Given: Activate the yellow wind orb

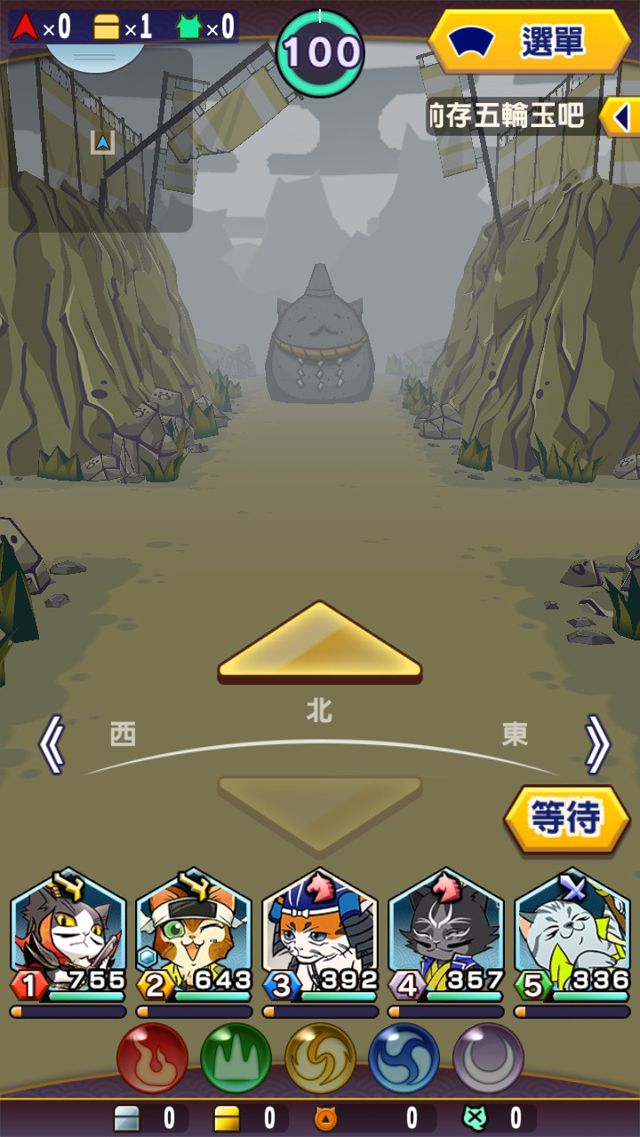Looking at the screenshot, I should click(320, 1058).
